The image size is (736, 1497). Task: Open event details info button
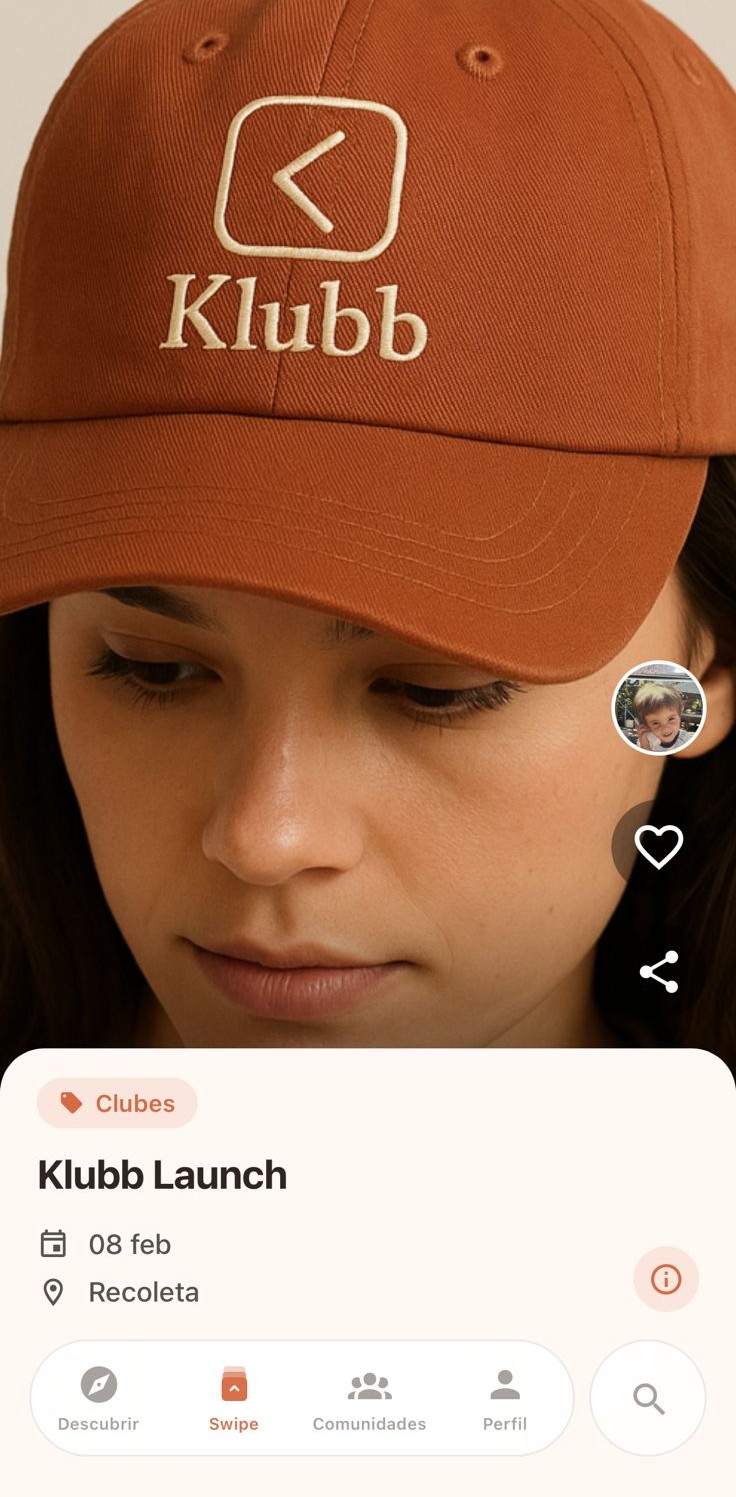pyautogui.click(x=665, y=1279)
